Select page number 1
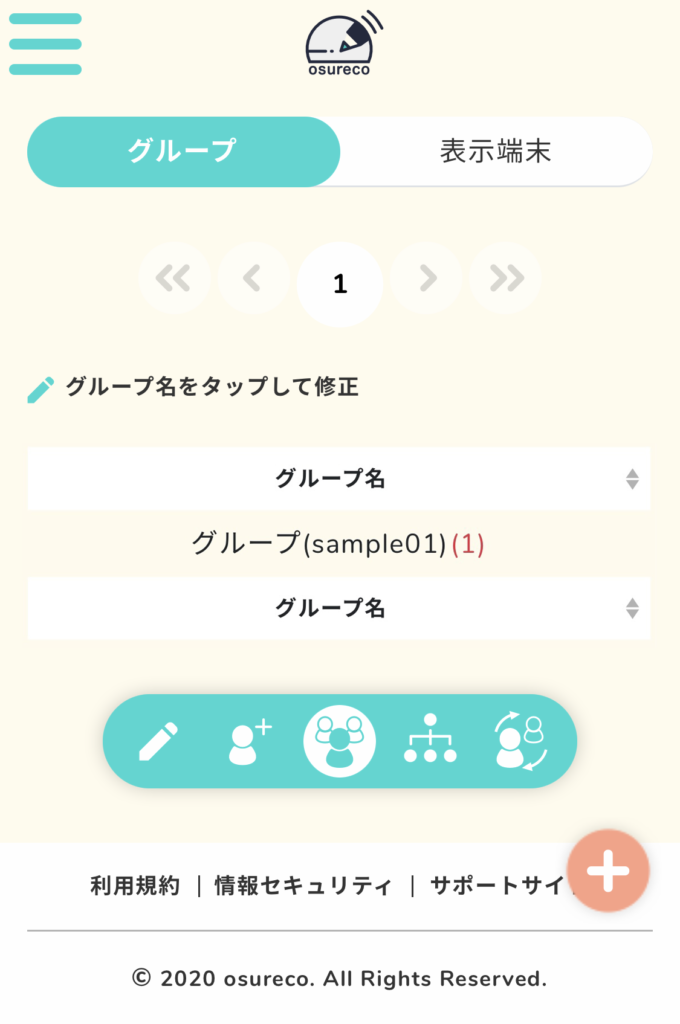 pos(340,284)
